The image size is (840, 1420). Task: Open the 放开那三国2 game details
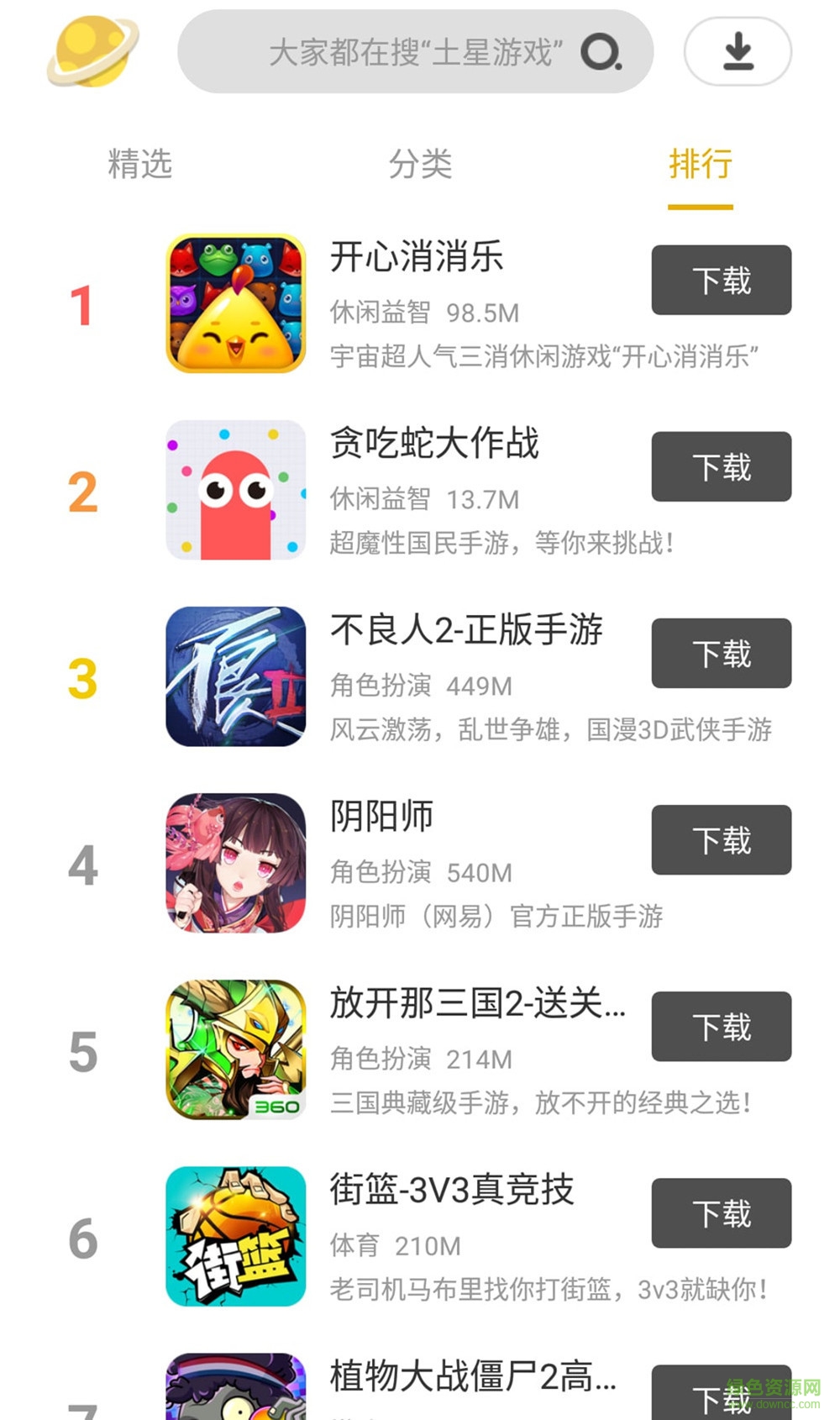tap(476, 1003)
